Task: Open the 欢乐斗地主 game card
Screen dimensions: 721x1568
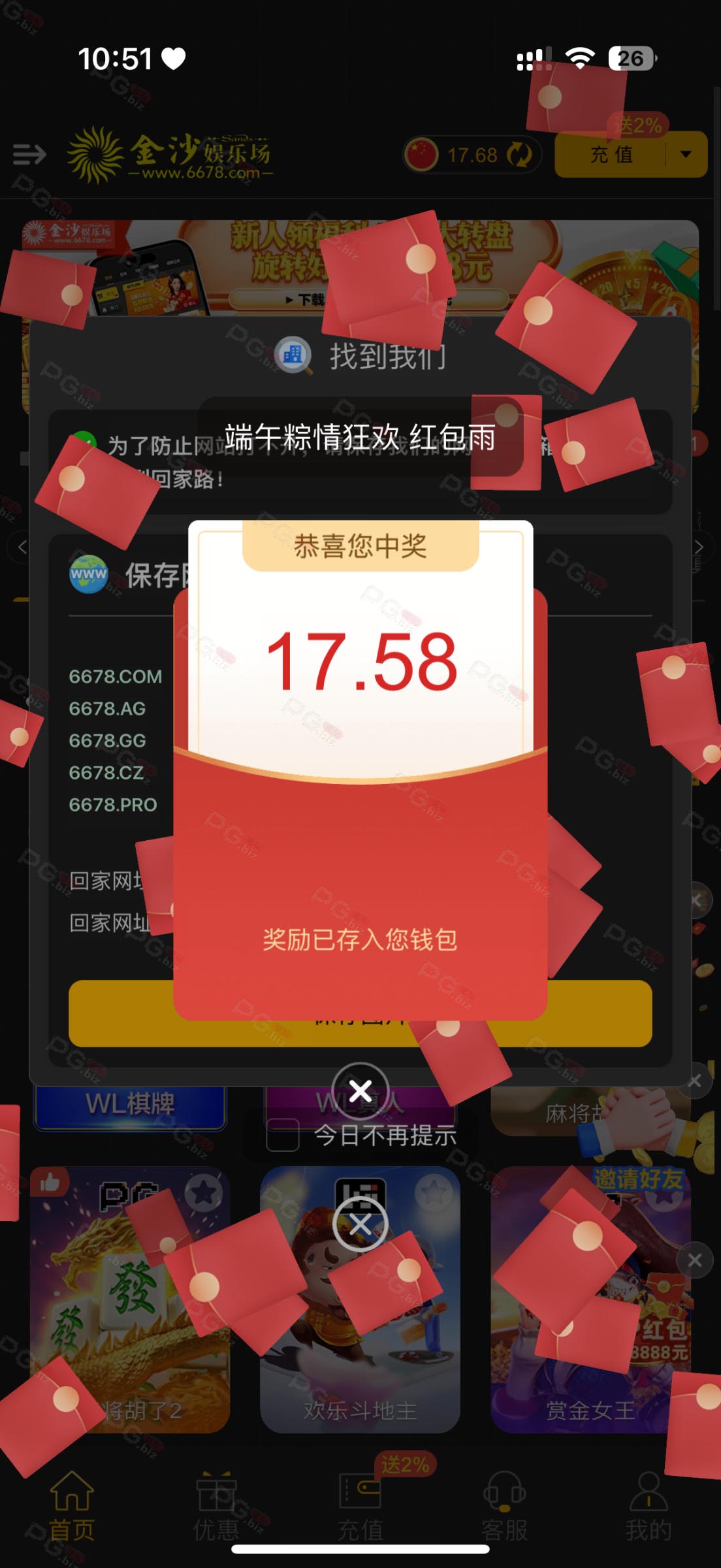Action: (x=360, y=1299)
